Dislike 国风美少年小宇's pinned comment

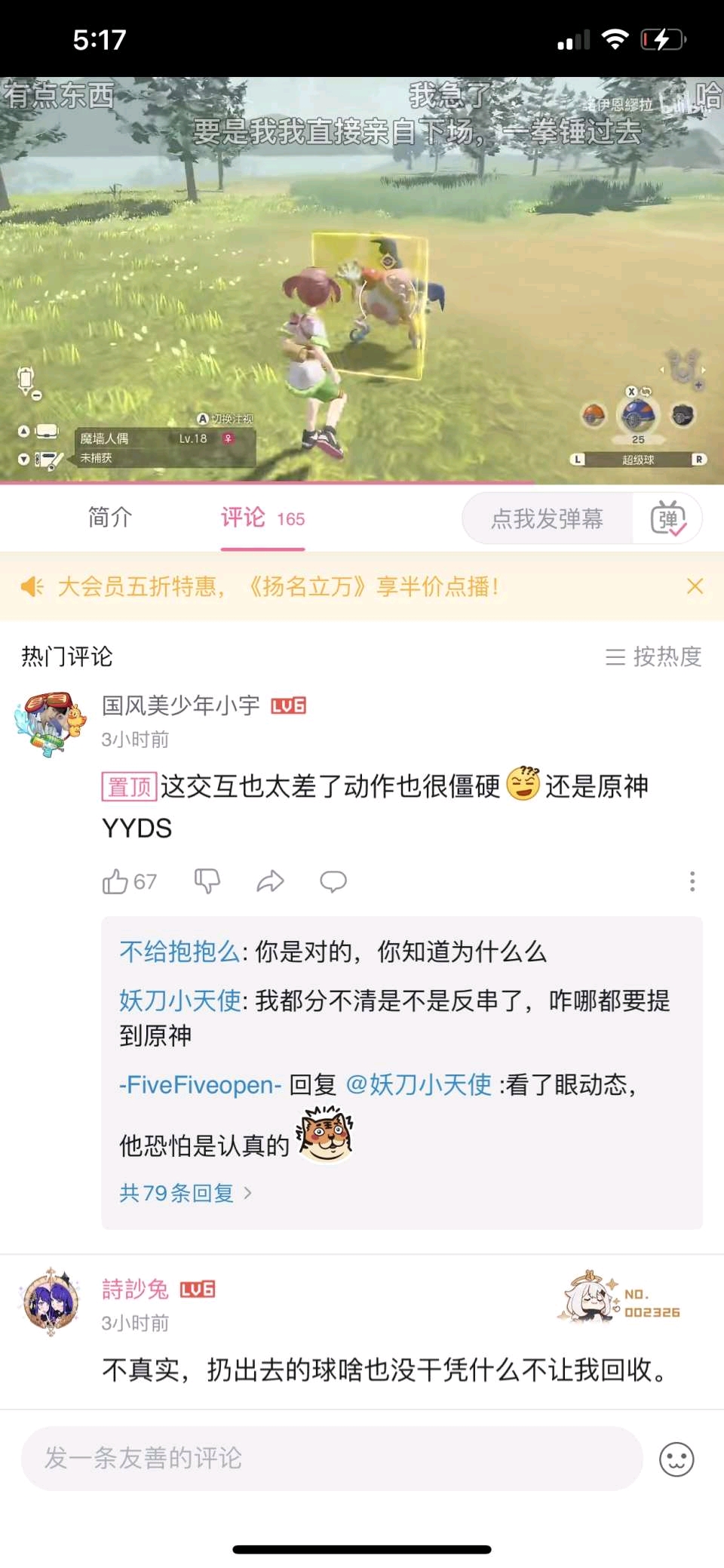point(207,881)
